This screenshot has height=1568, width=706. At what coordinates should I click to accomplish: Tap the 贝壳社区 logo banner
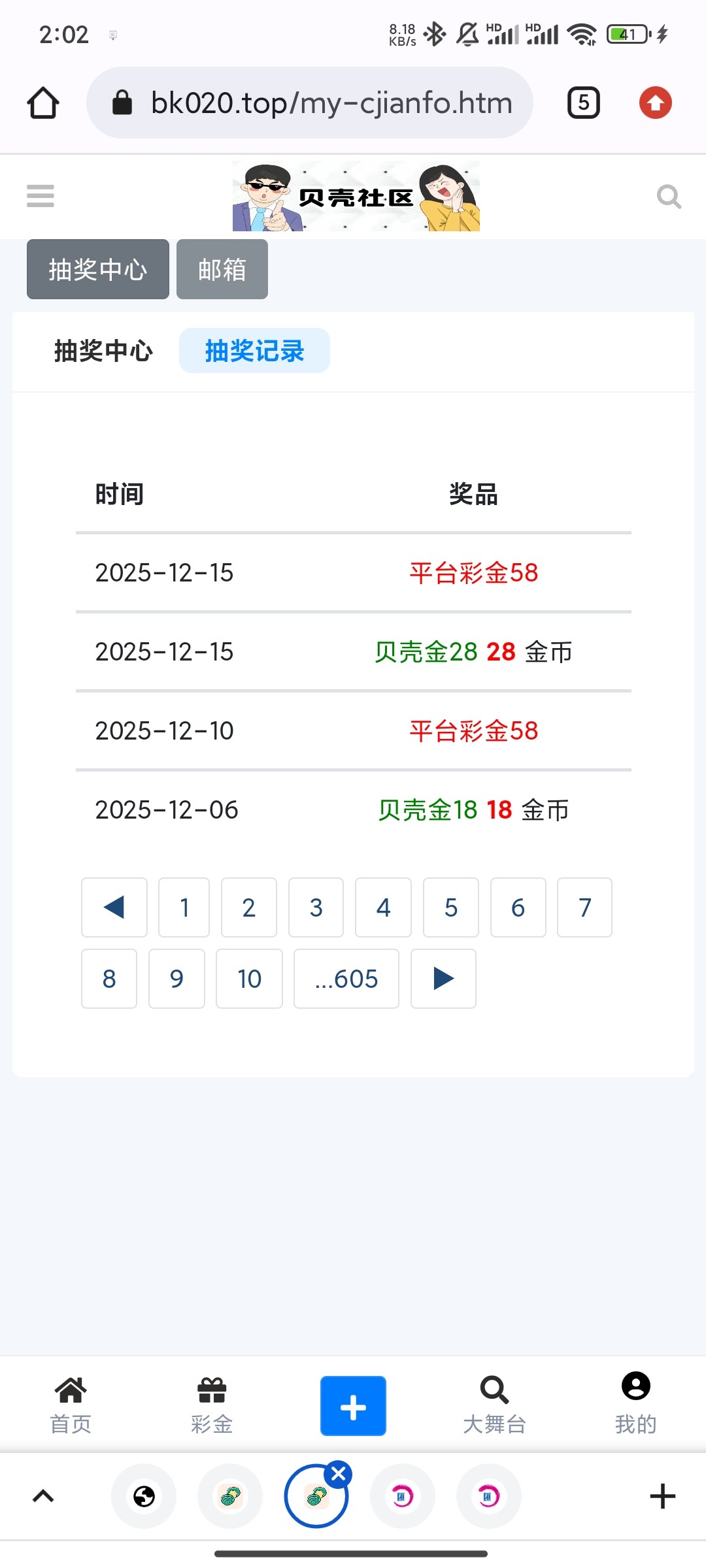356,196
